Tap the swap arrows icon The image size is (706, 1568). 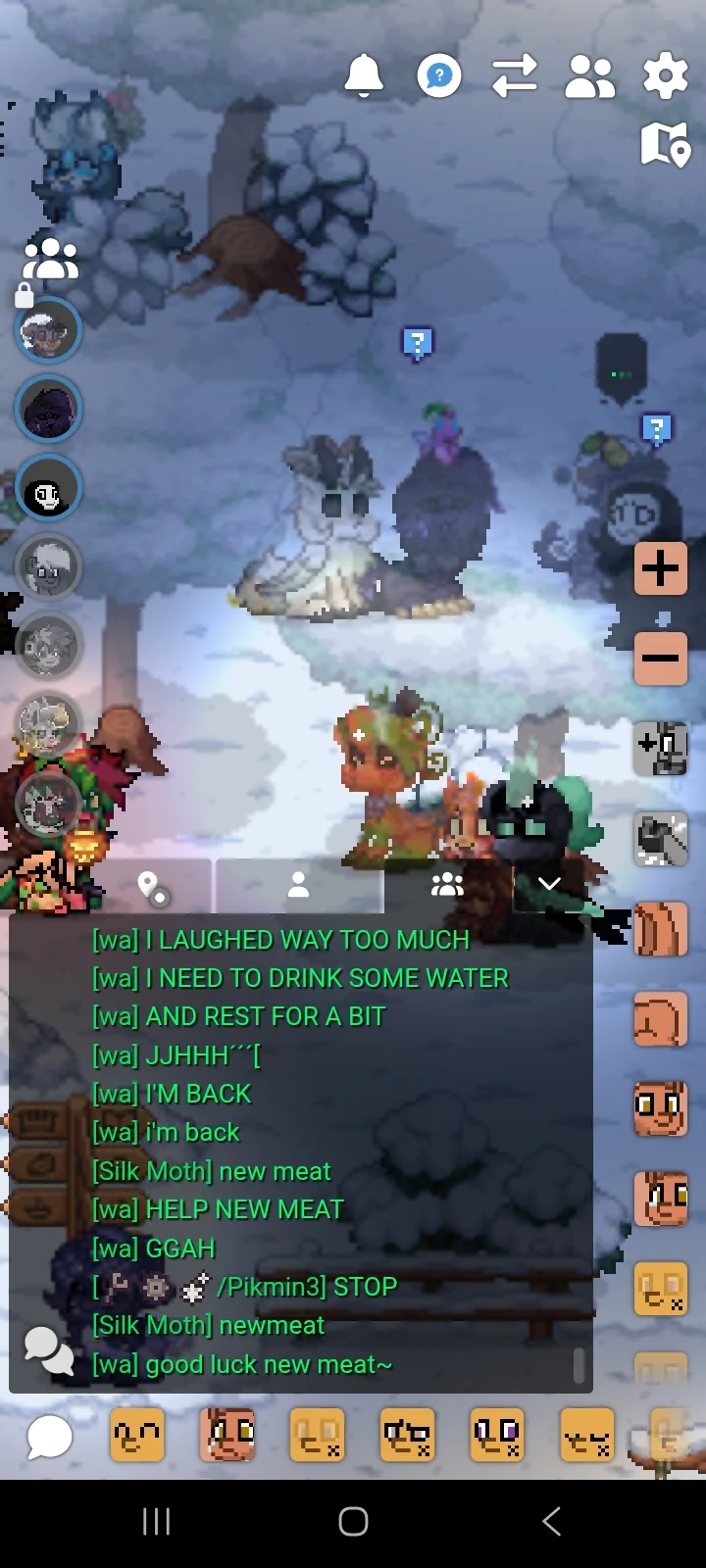pos(515,75)
